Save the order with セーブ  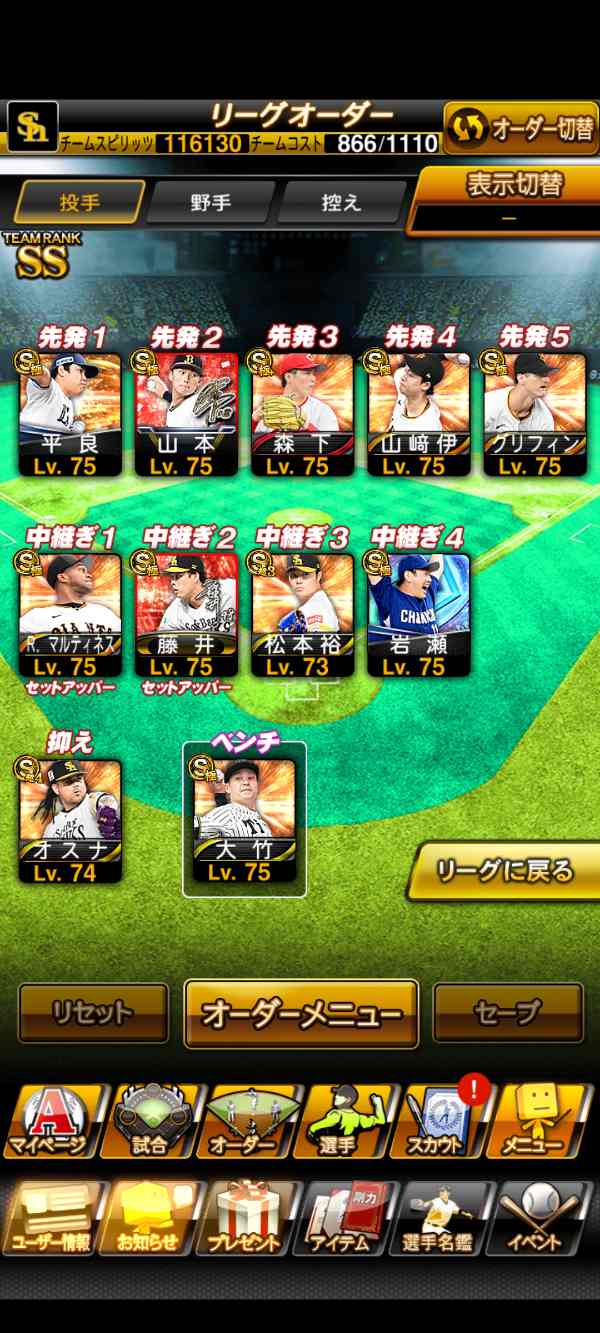pyautogui.click(x=508, y=1013)
